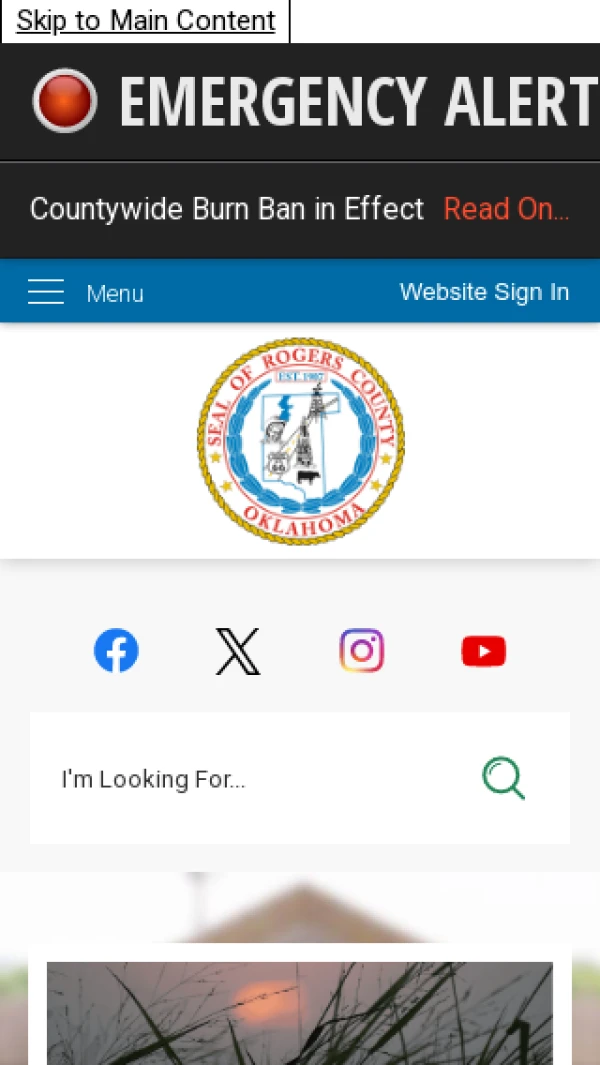Visit the YouTube channel

coord(484,651)
